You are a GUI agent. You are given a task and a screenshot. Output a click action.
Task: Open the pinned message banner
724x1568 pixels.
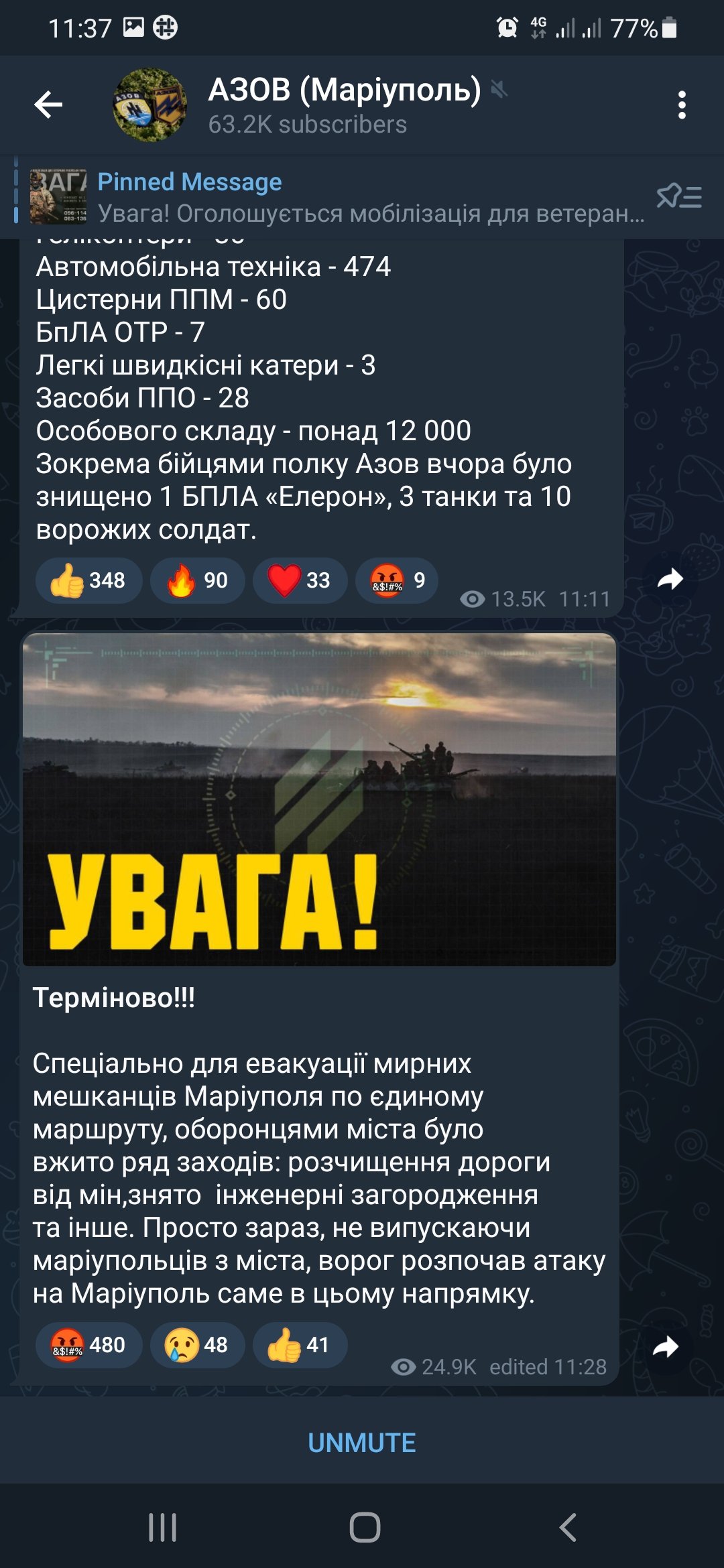coord(335,197)
